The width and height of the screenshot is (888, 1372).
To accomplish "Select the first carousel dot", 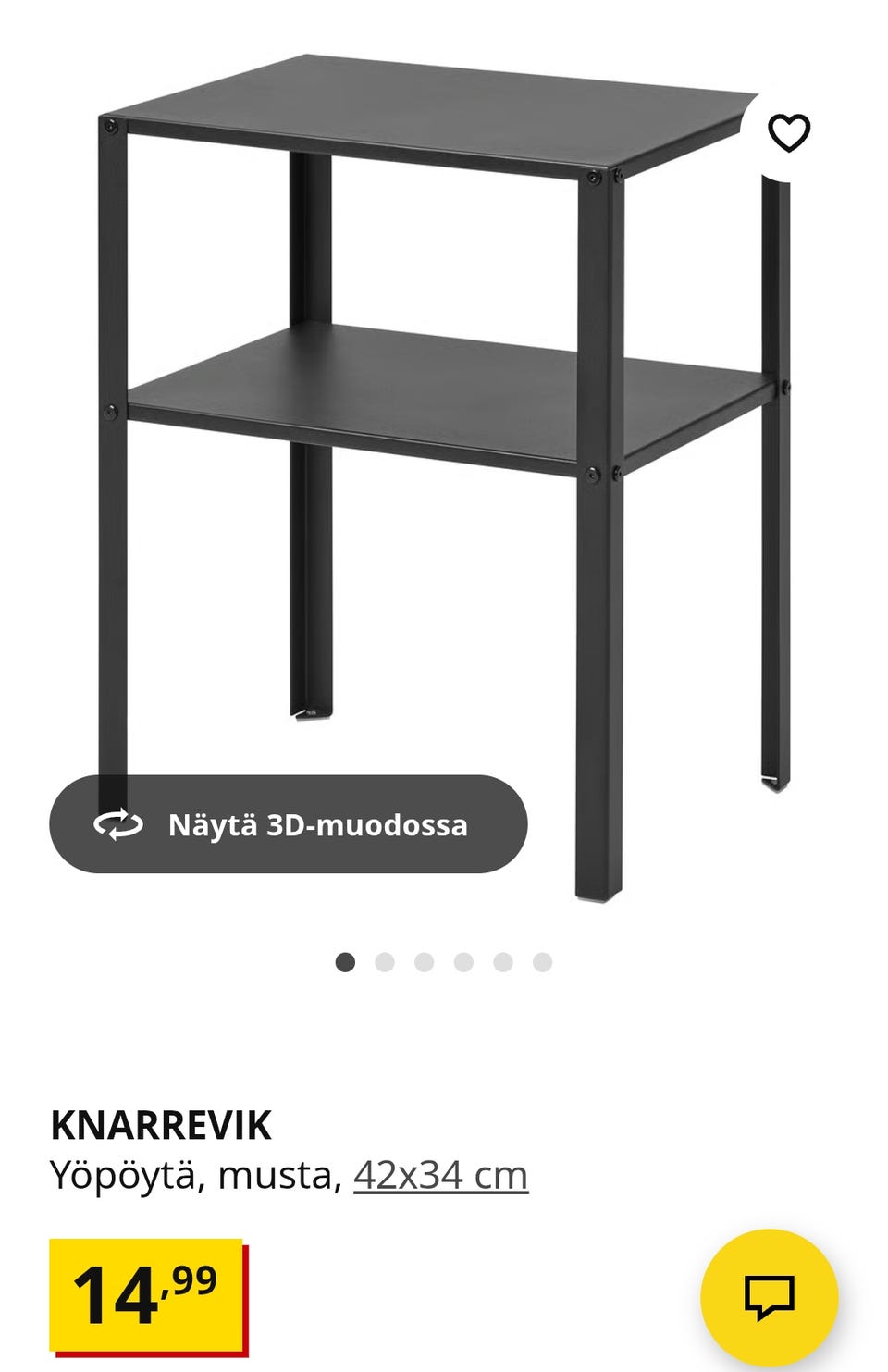I will coord(347,962).
